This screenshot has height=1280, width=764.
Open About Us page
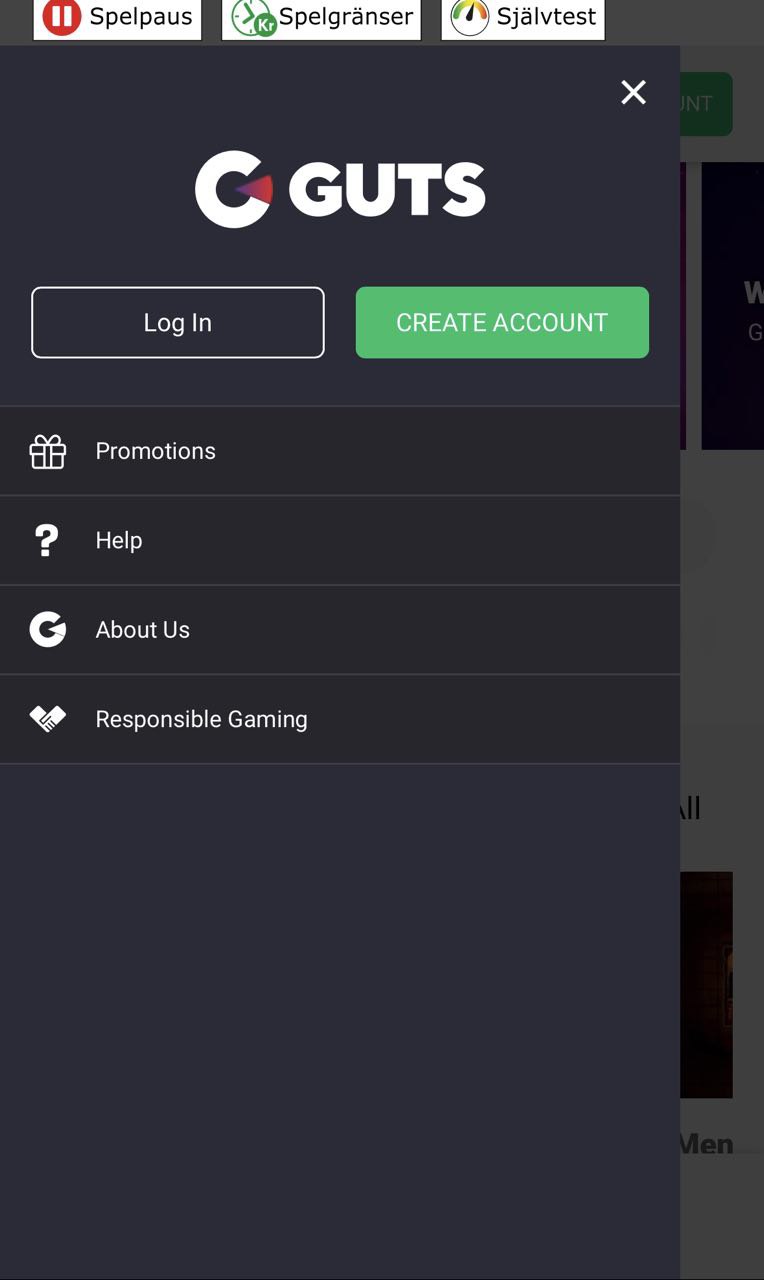coord(142,630)
